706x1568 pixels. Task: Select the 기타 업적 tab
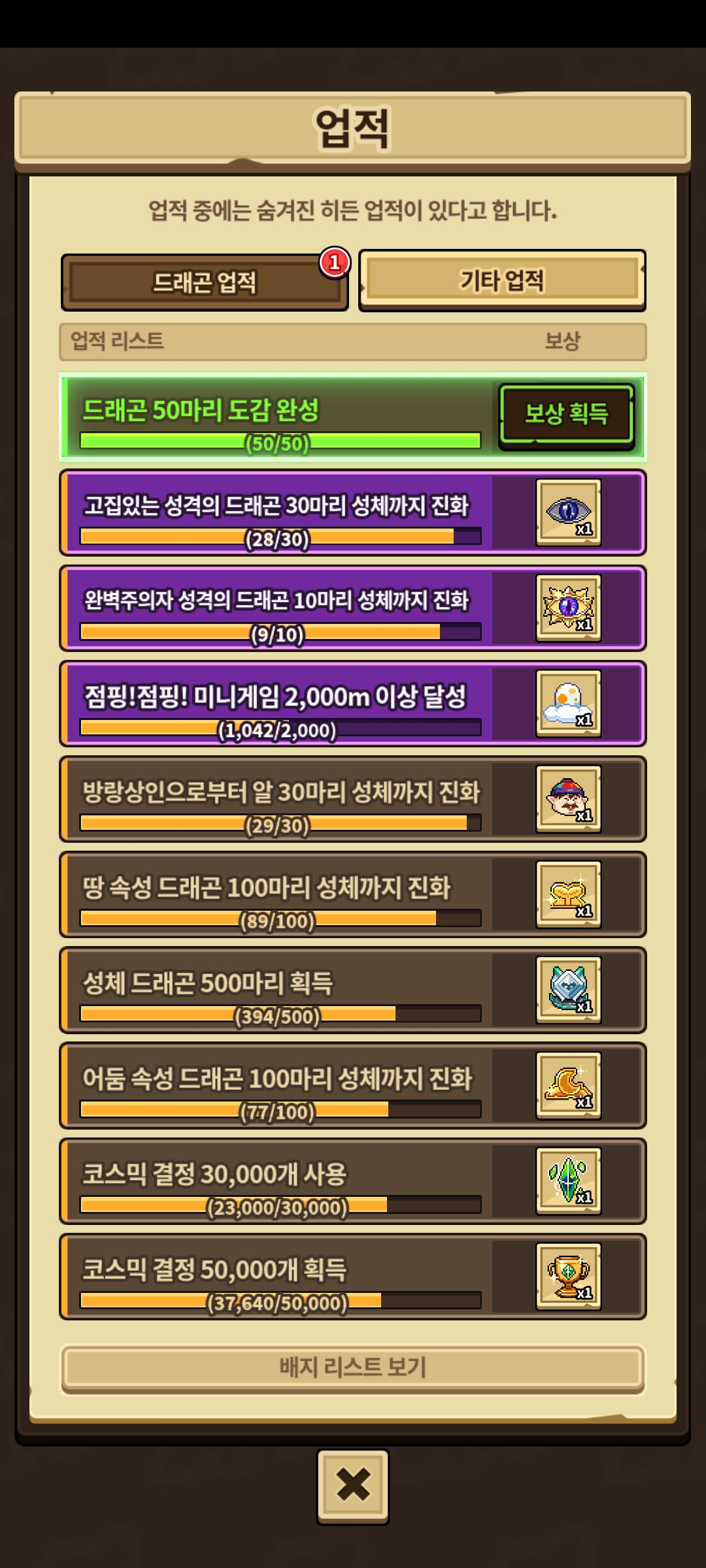click(x=501, y=281)
